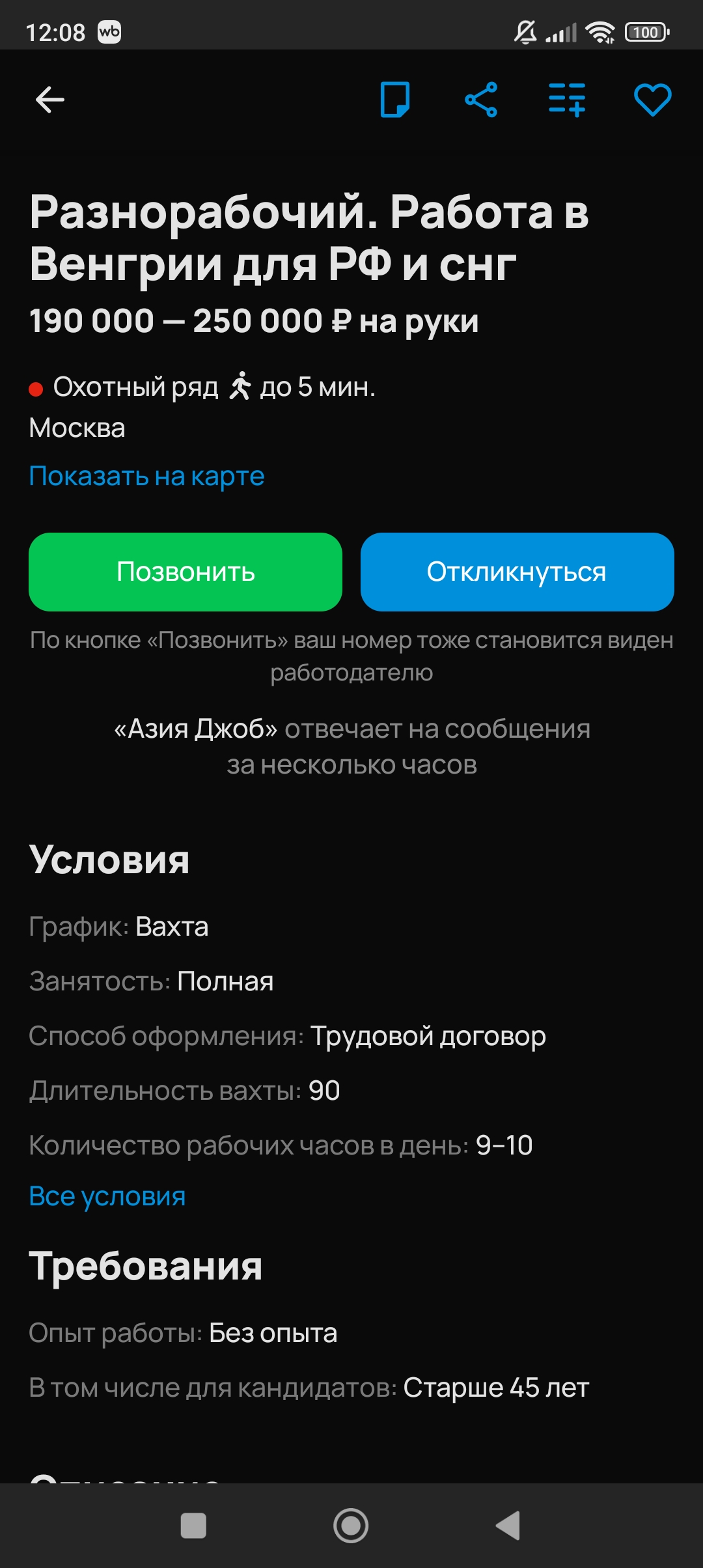The image size is (703, 1568).
Task: Open «Показать на карте» link
Action: pyautogui.click(x=146, y=476)
